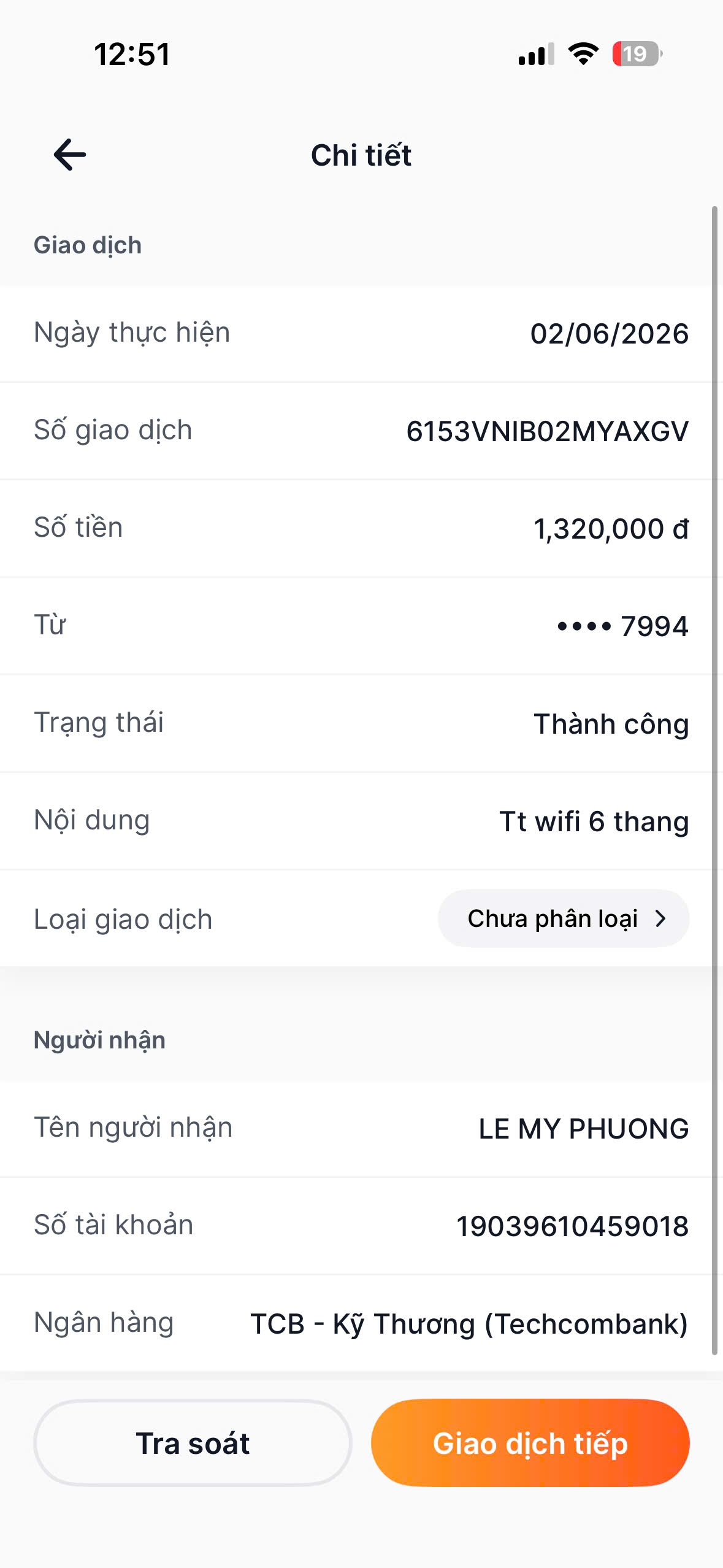Open the Chưa phân loại category chip
The image size is (723, 1568).
pyautogui.click(x=564, y=918)
